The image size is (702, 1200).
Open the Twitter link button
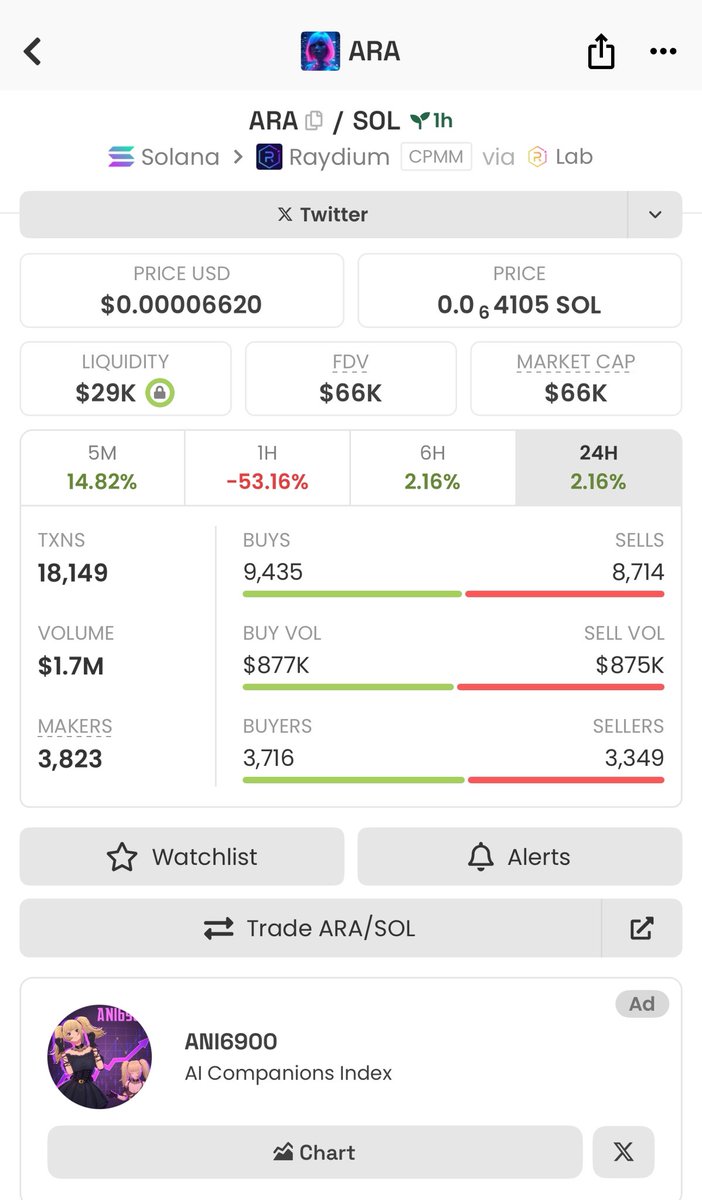coord(323,214)
